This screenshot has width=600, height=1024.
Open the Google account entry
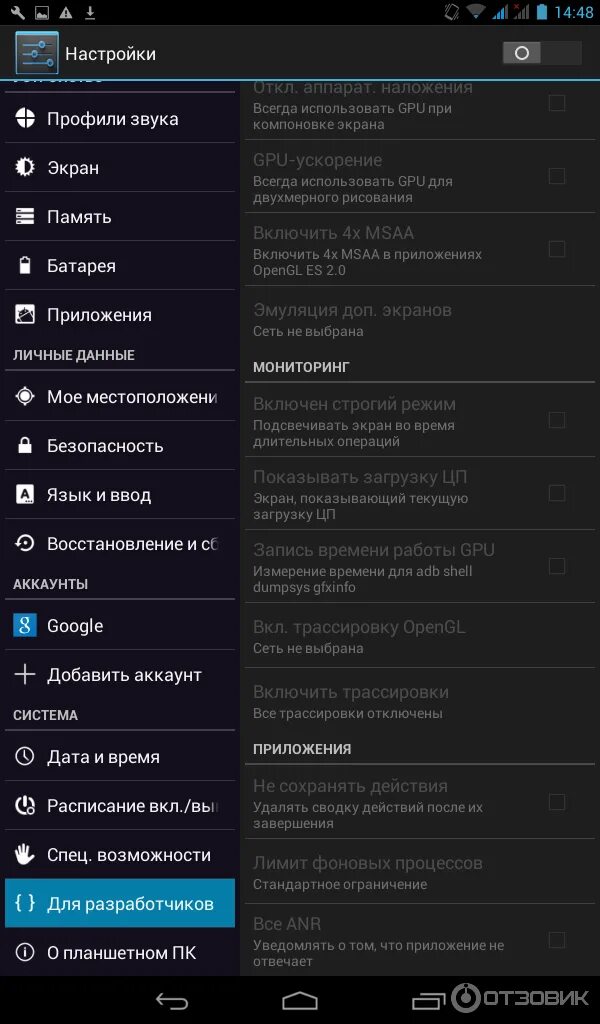pyautogui.click(x=120, y=626)
